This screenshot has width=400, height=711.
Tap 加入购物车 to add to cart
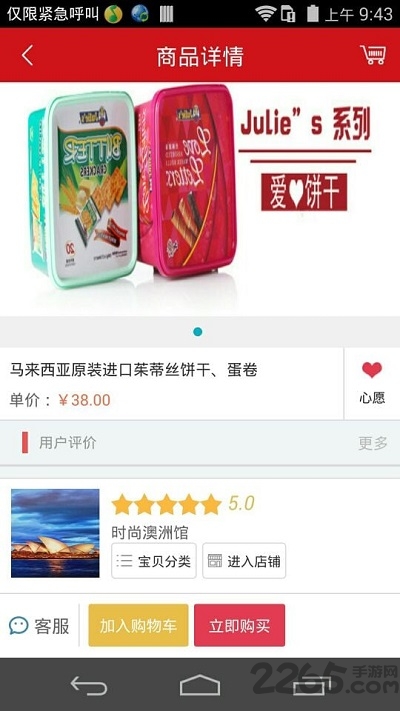[x=138, y=625]
